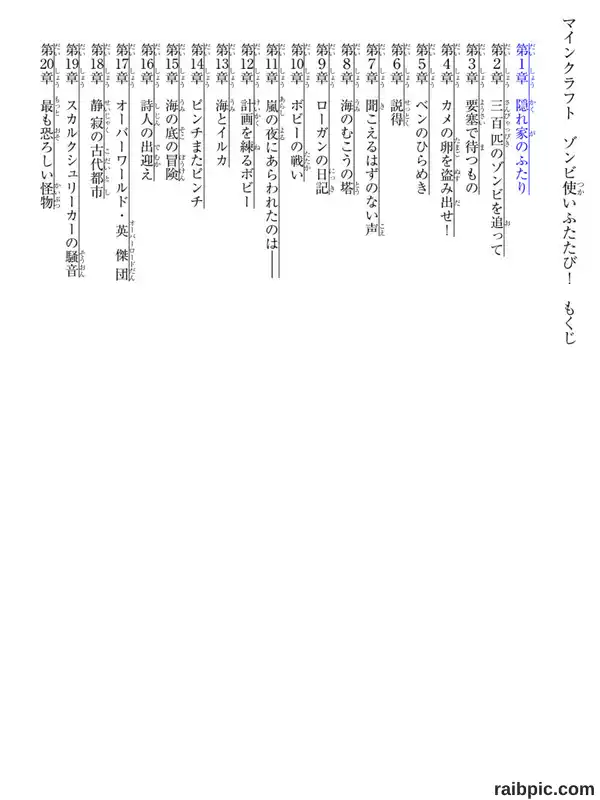Open 第19章 スカルクシュリーカーの騒音
Image resolution: width=600 pixels, height=800 pixels.
pyautogui.click(x=74, y=161)
